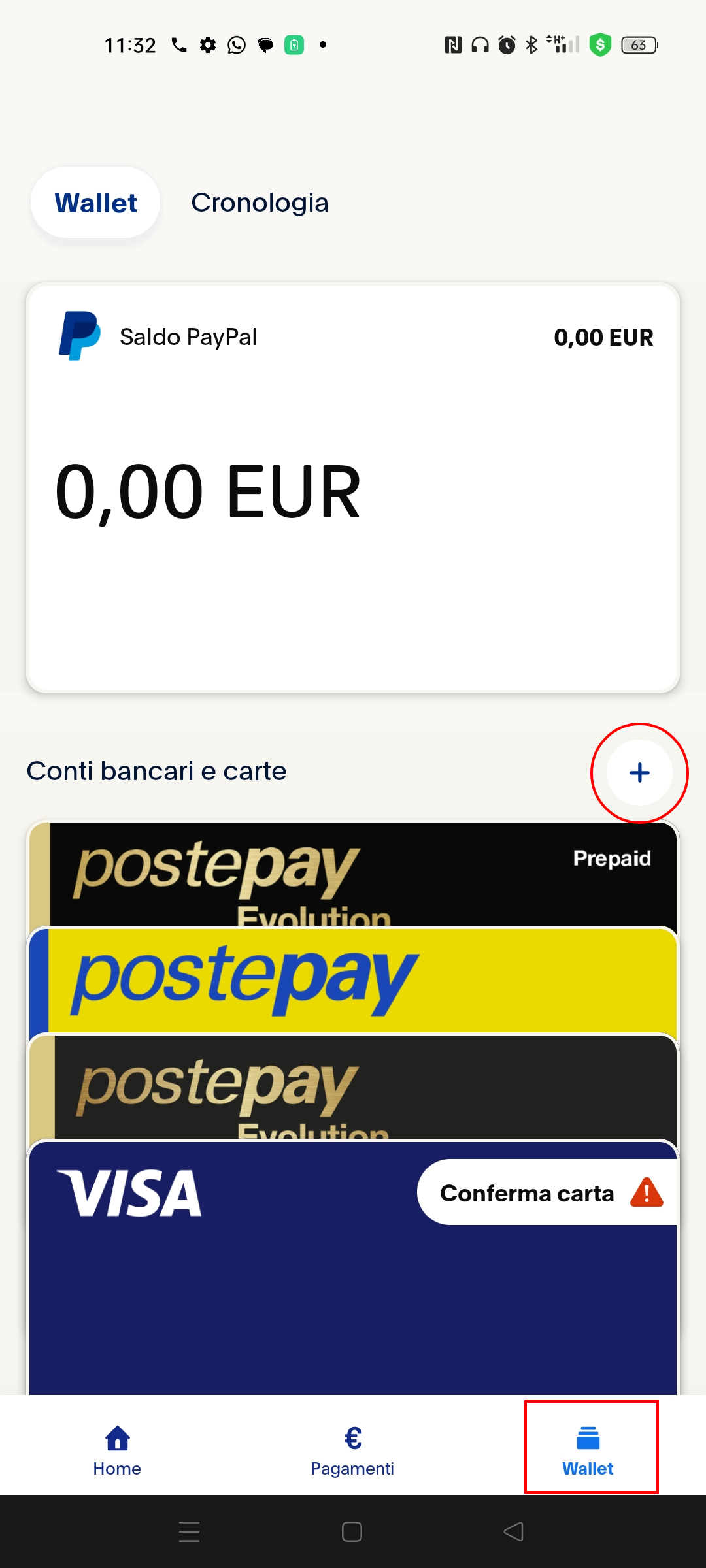Image resolution: width=706 pixels, height=1568 pixels.
Task: Switch to the Cronologia tab
Action: pyautogui.click(x=260, y=203)
